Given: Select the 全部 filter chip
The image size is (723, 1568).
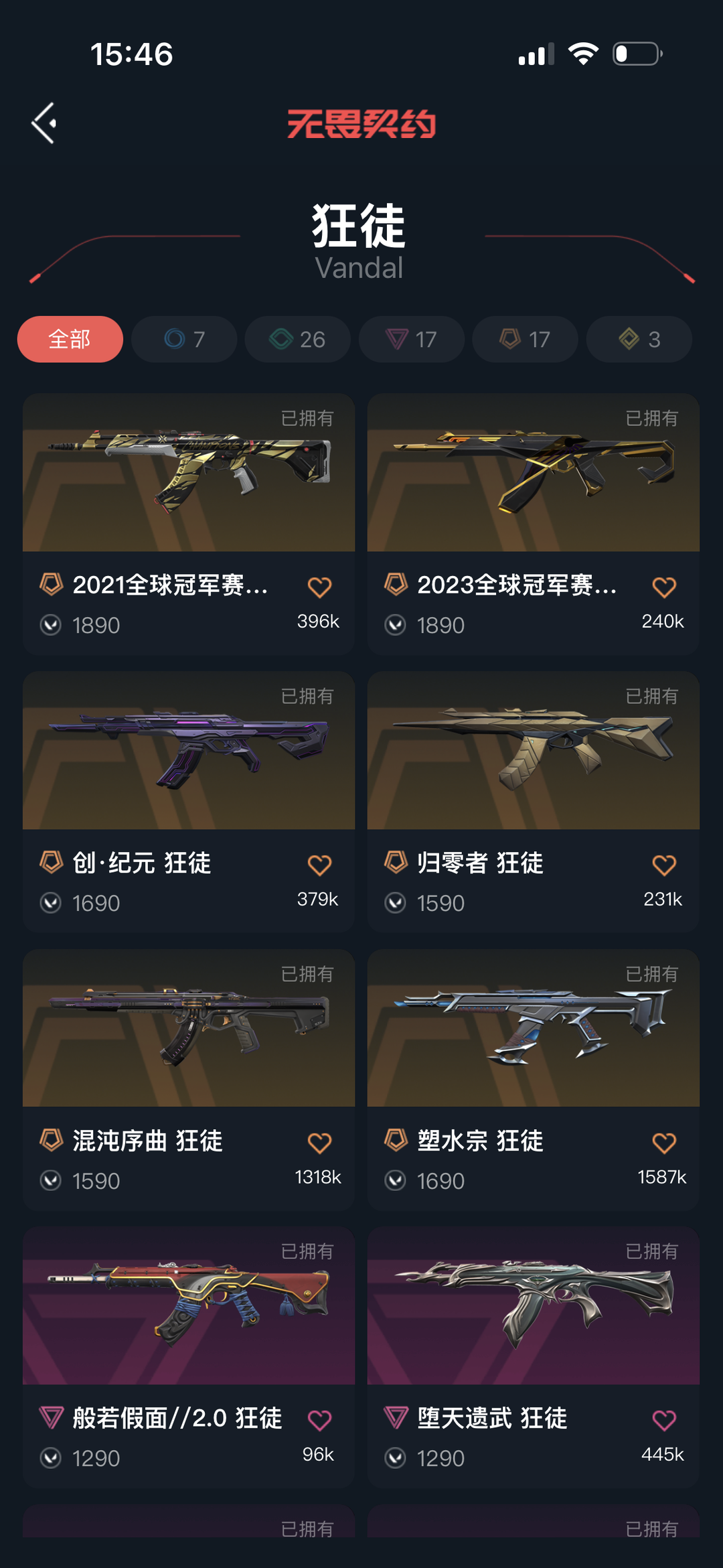Looking at the screenshot, I should click(x=70, y=339).
